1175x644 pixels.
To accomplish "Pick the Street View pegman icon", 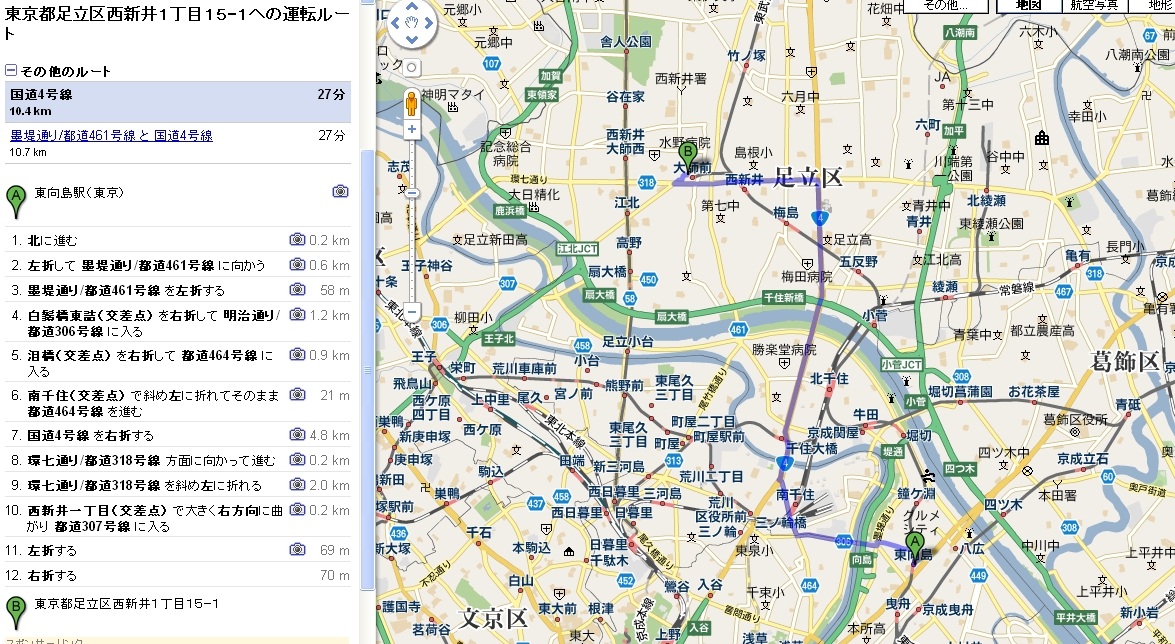I will (x=411, y=101).
